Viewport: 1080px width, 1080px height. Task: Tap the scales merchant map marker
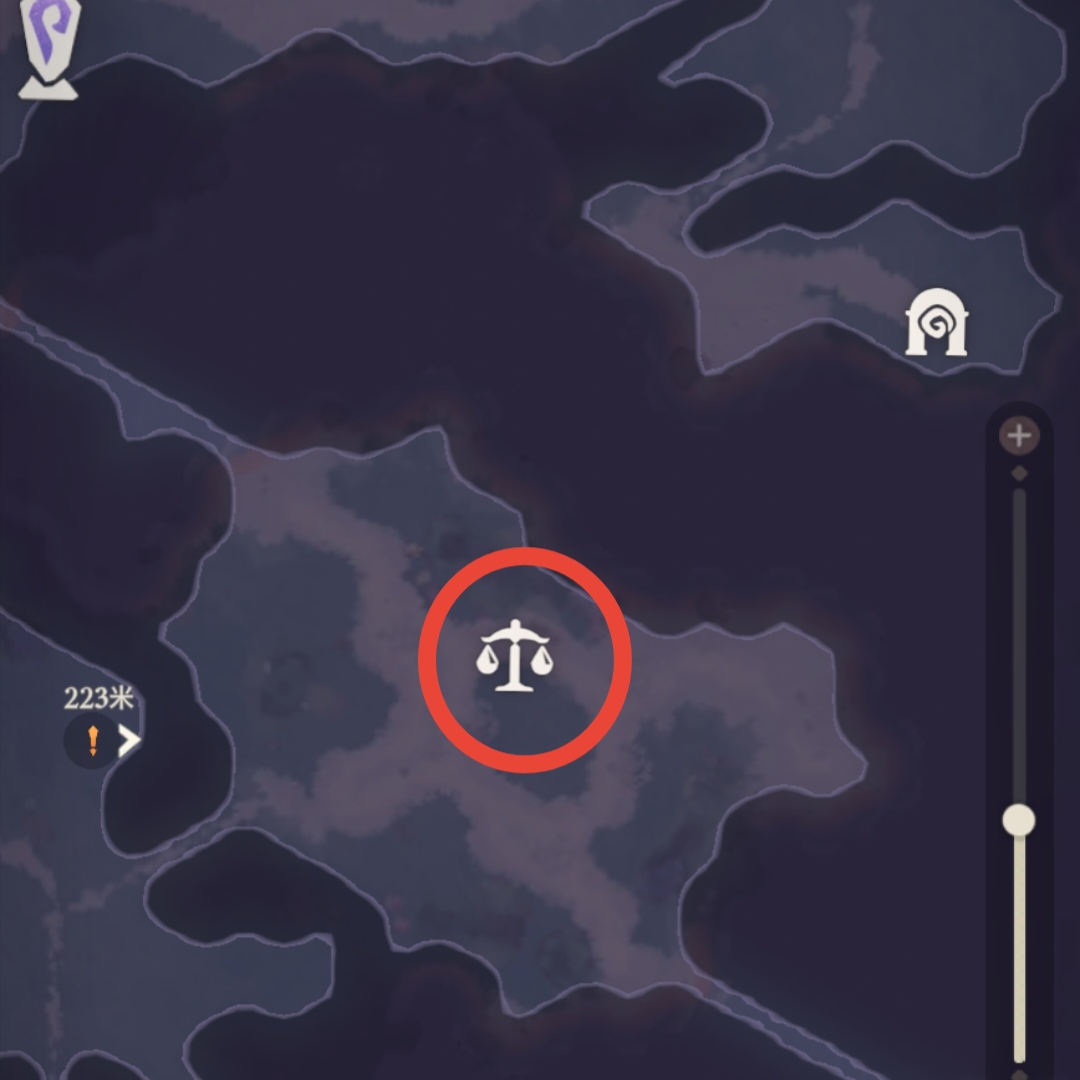(x=515, y=656)
